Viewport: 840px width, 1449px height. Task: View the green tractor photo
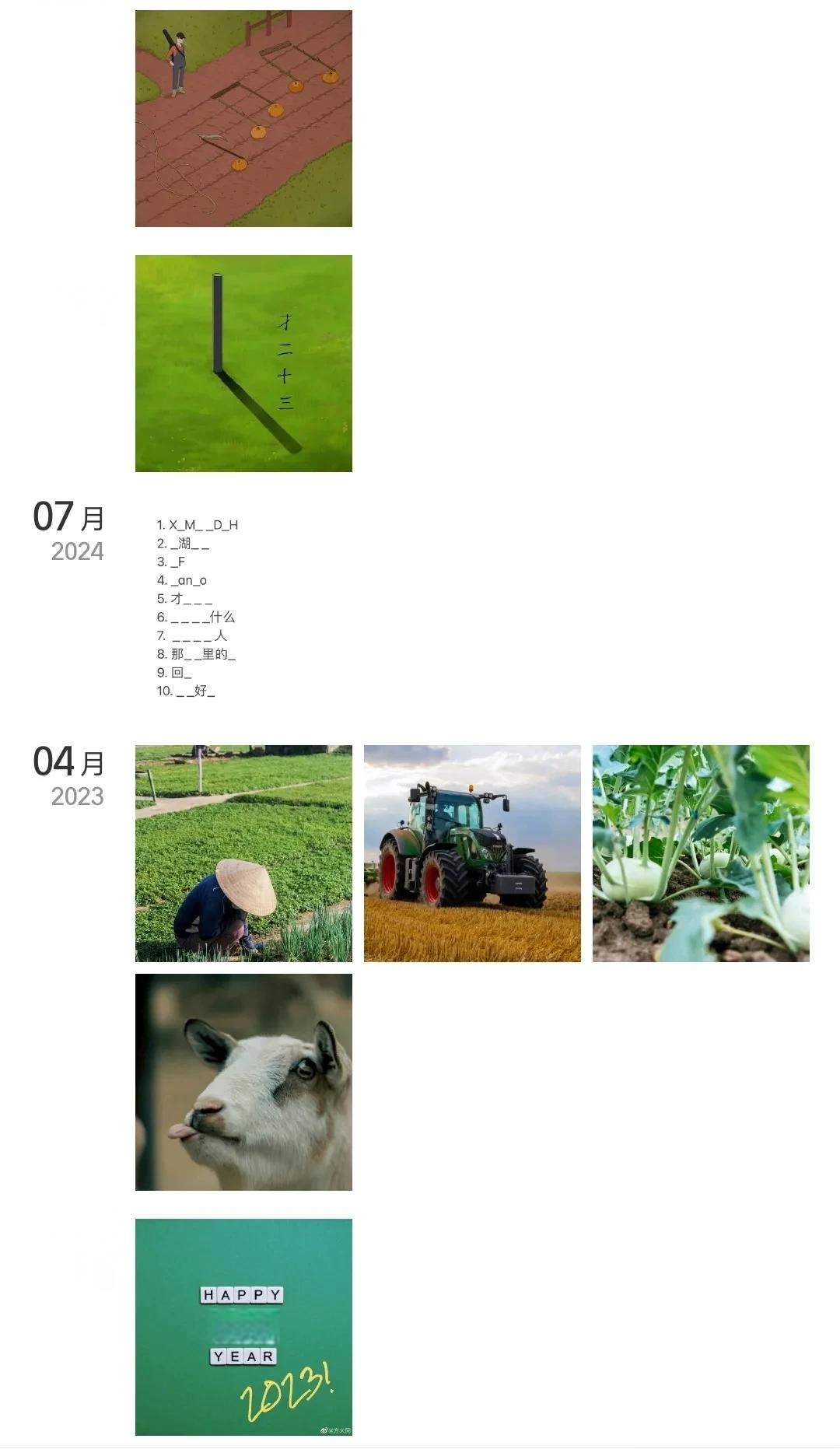tap(472, 853)
